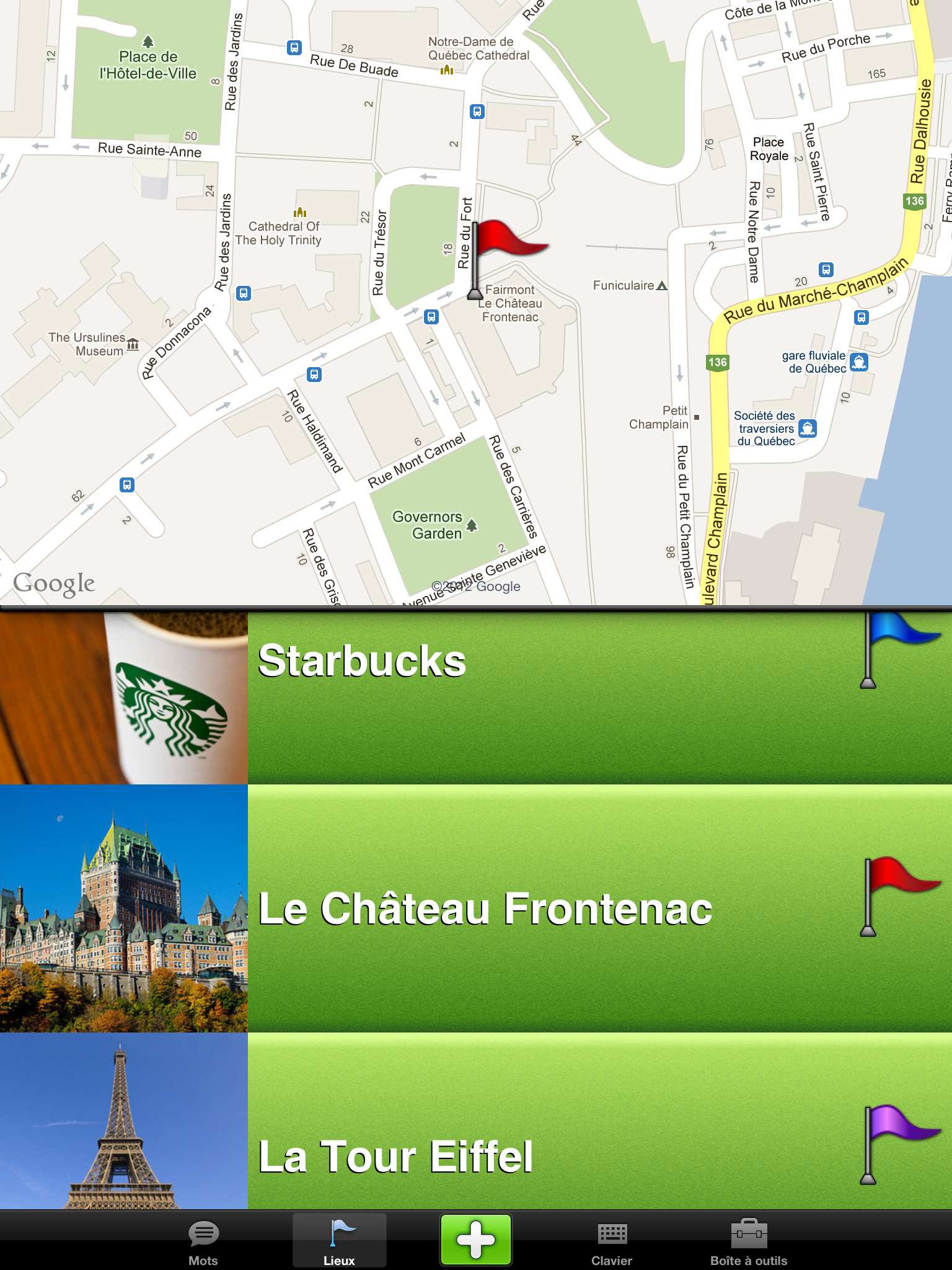Tap the purple flag beside La Tour Eiffel

pyautogui.click(x=899, y=1142)
